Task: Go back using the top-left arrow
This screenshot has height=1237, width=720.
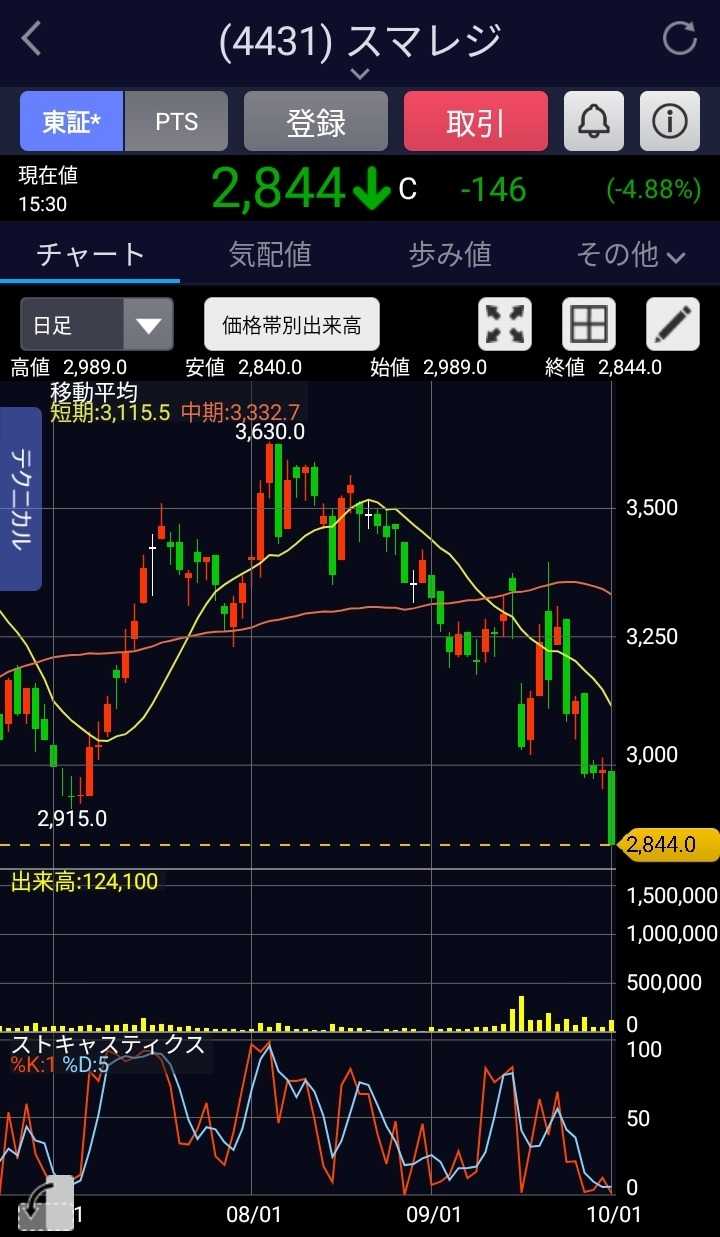Action: pos(32,40)
